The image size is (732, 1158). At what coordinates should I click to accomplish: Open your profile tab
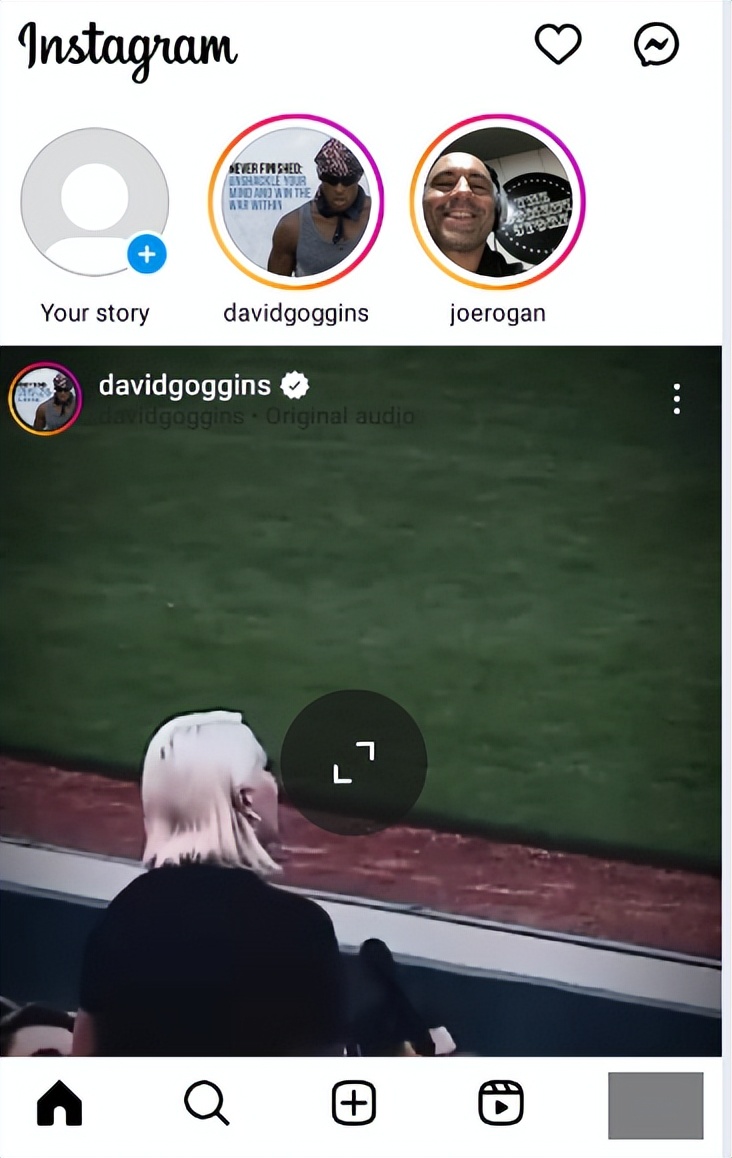click(655, 1105)
